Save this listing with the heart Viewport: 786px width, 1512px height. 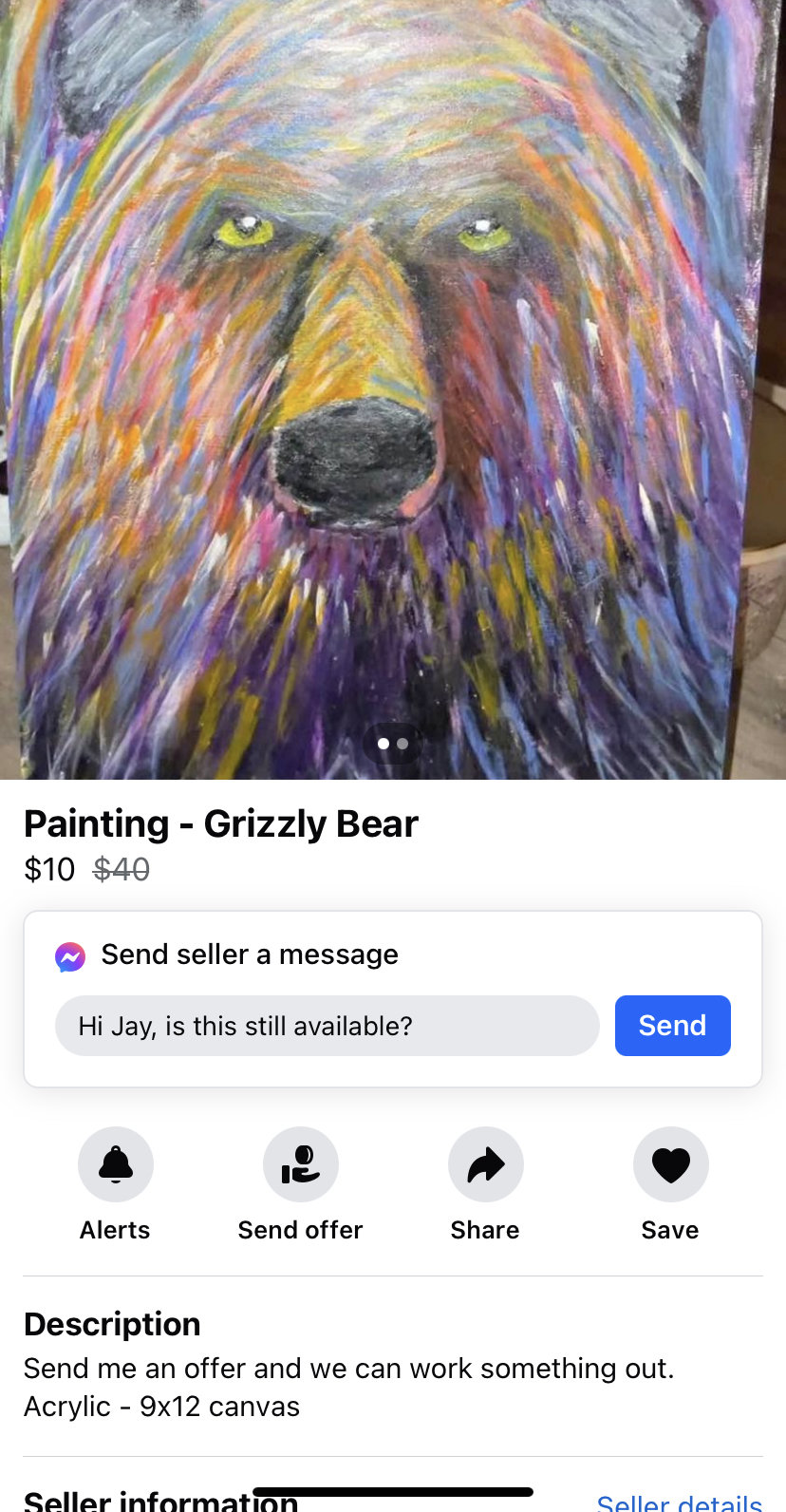(x=670, y=1165)
